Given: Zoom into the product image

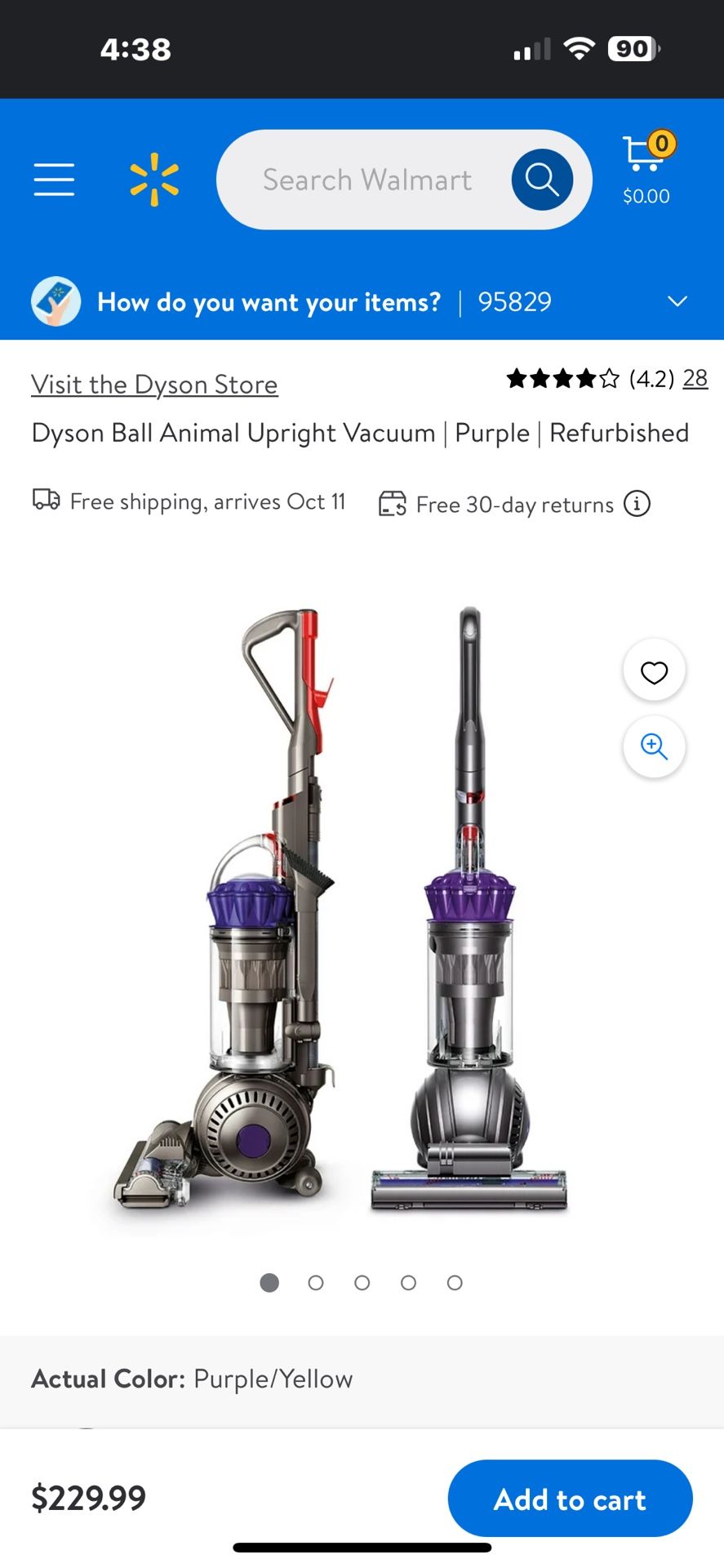Looking at the screenshot, I should pos(654,746).
